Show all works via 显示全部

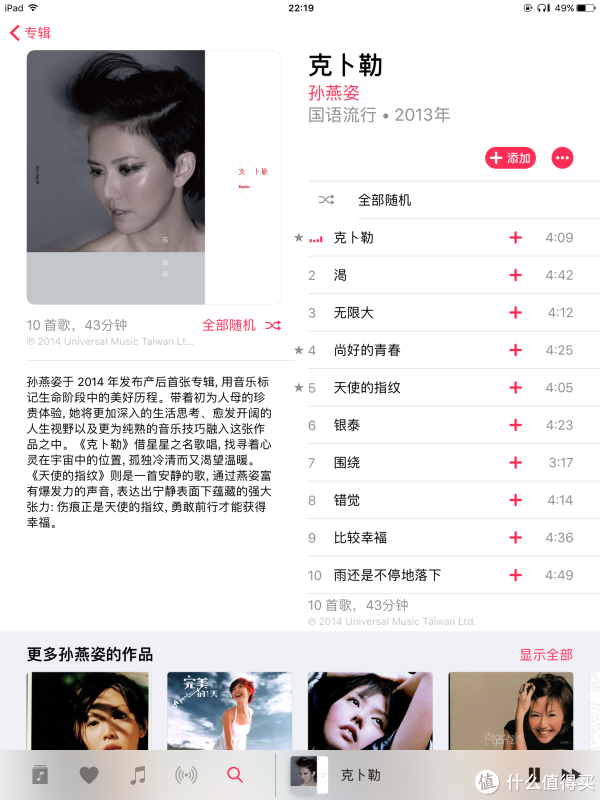coord(546,655)
